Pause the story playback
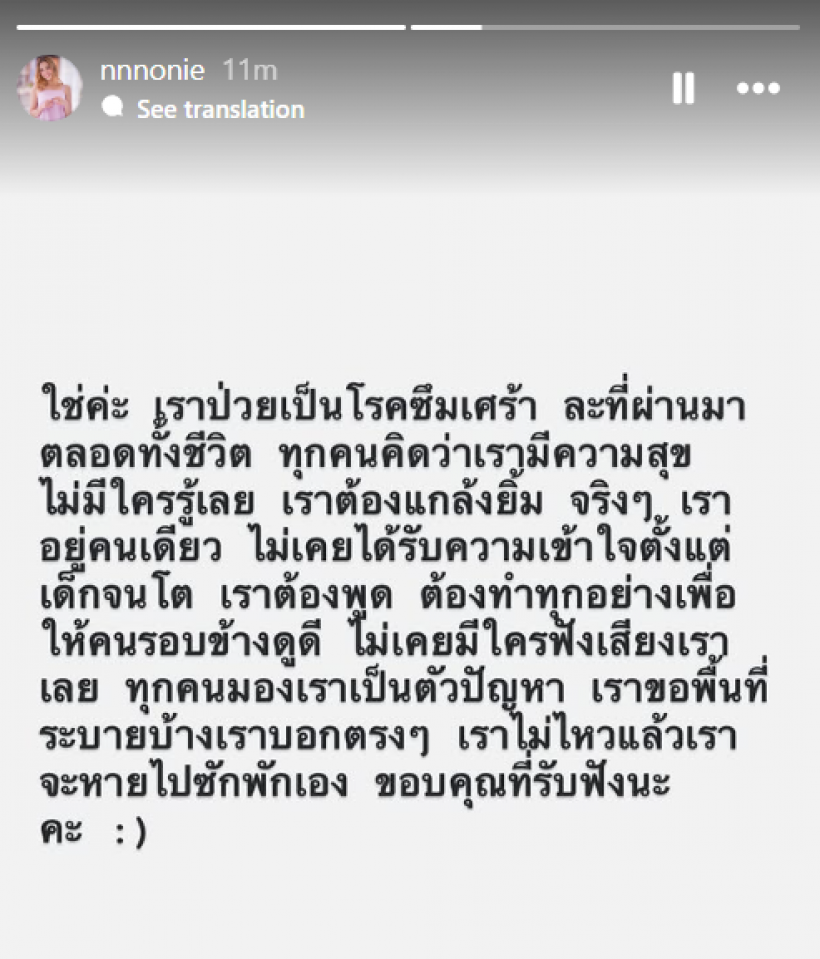 (x=683, y=89)
